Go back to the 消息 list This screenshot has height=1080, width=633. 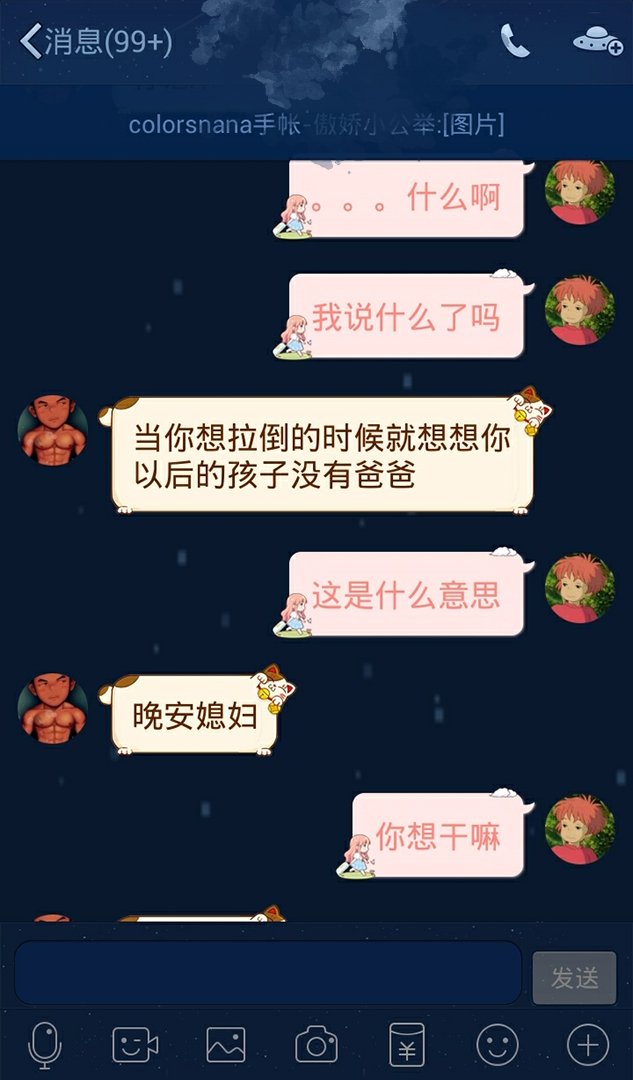(95, 42)
